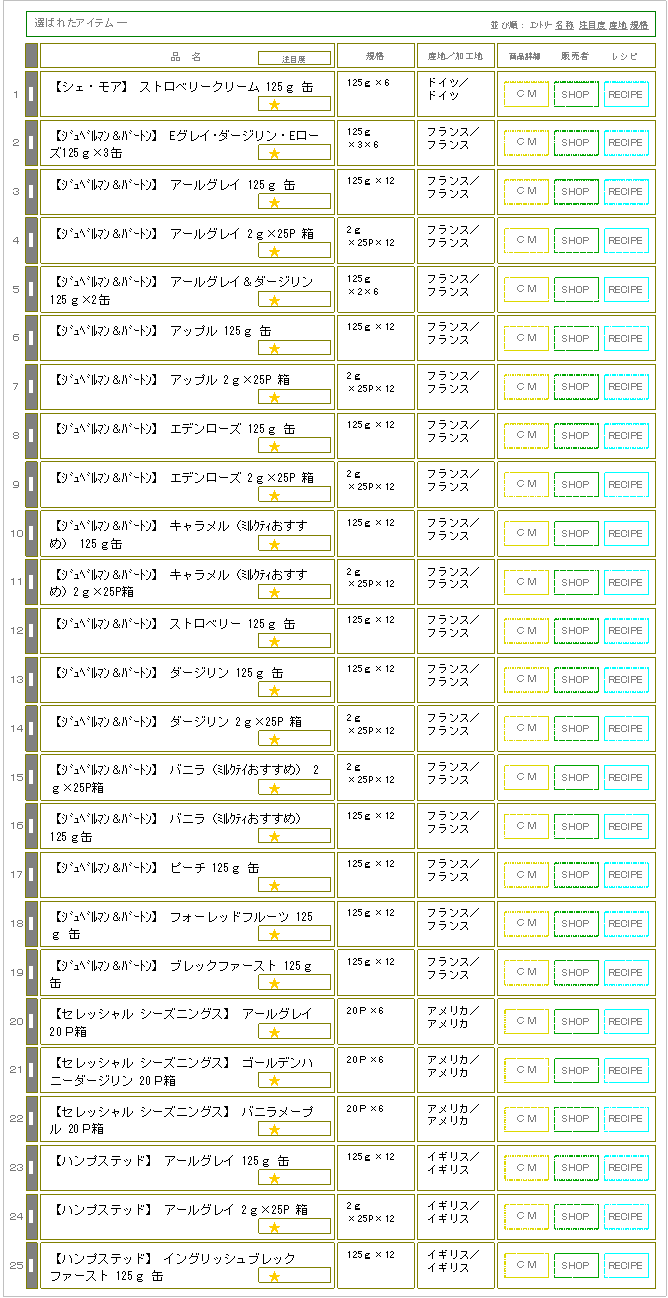Screen dimensions: 668x1298
Task: Open CM for row 17 ピーチ 125g 缶
Action: [x=526, y=875]
